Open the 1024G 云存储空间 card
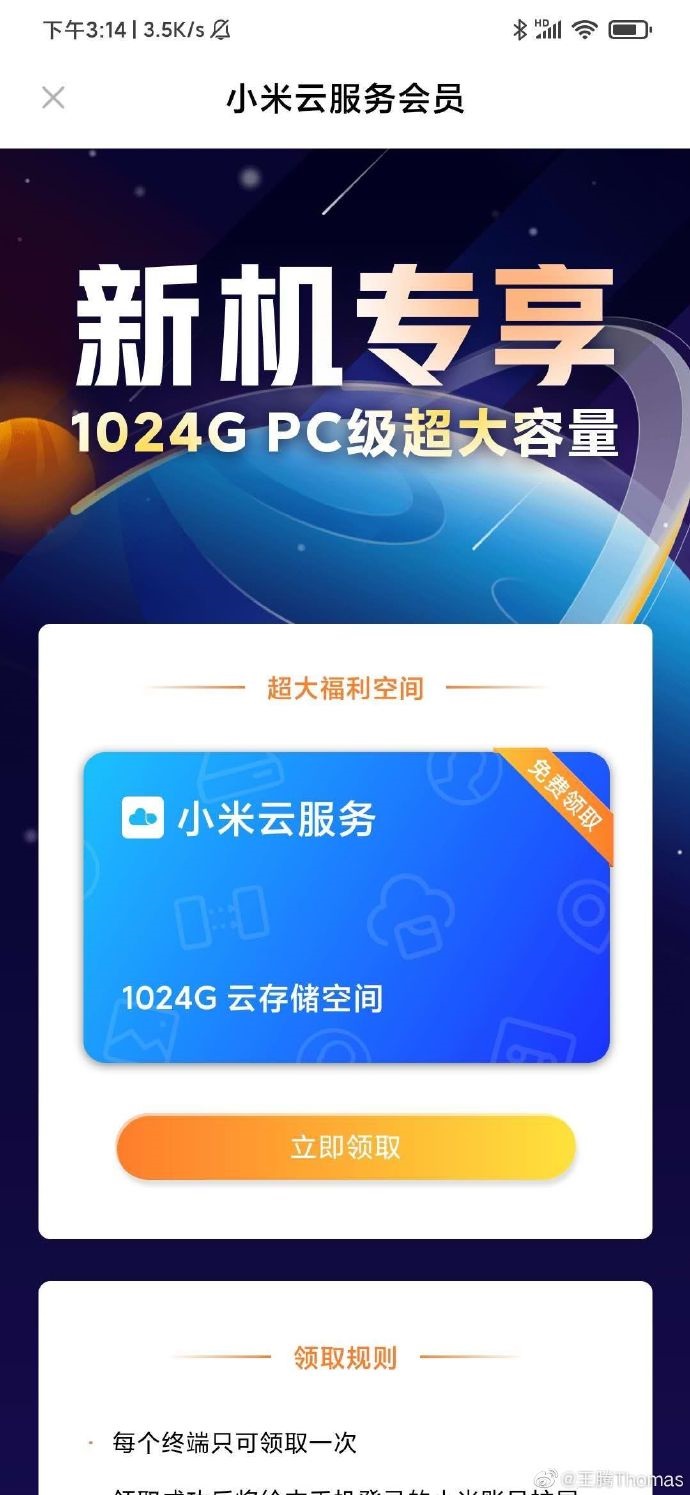 346,906
